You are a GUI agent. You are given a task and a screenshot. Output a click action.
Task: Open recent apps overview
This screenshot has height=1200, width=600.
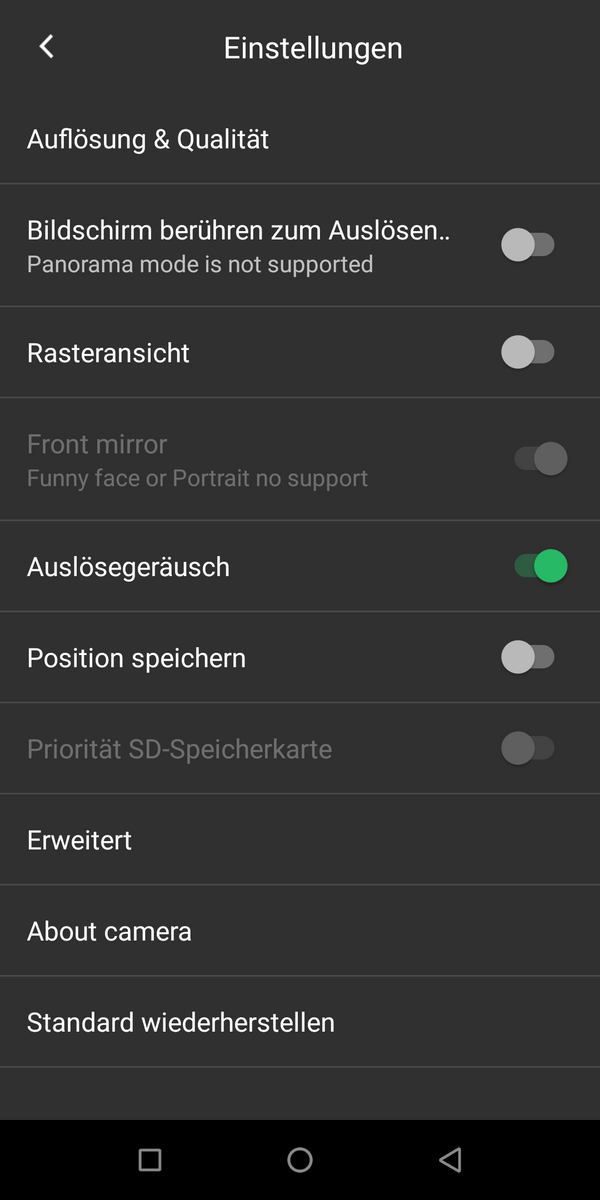tap(150, 1160)
